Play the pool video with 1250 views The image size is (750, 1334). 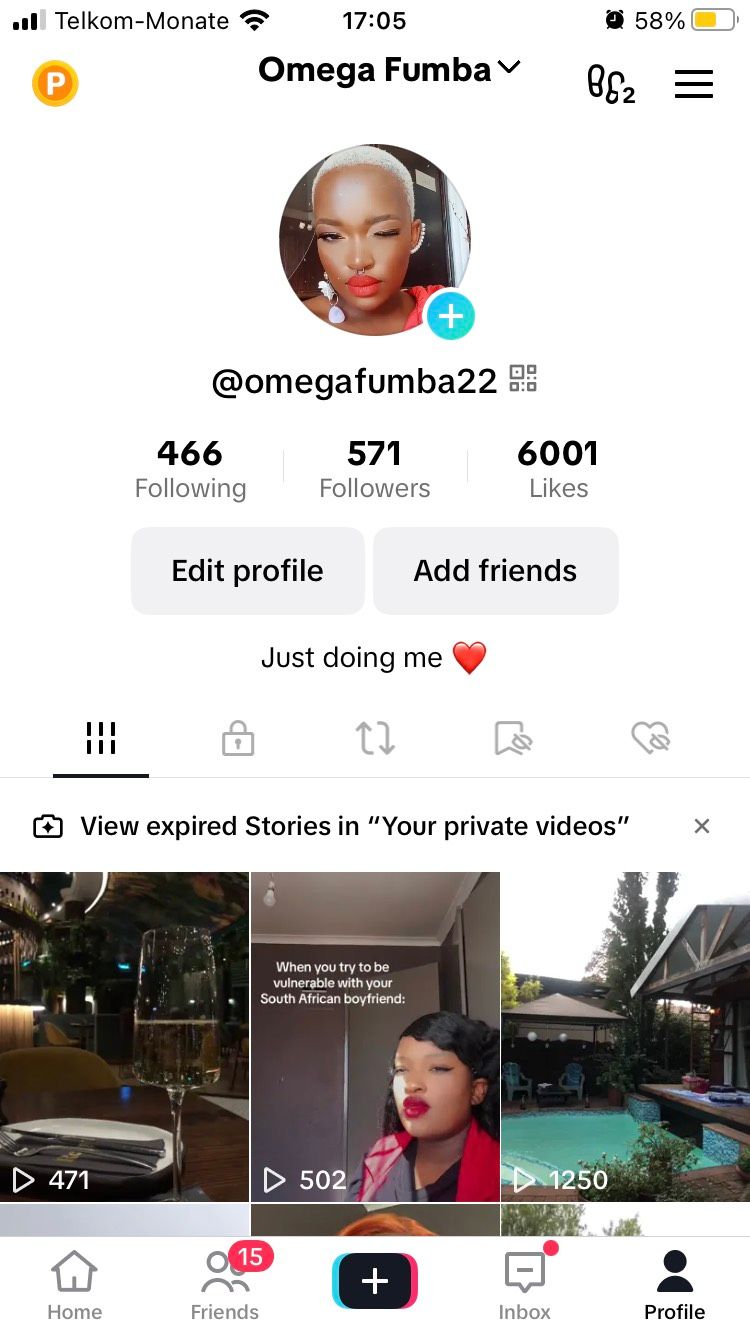click(625, 1036)
